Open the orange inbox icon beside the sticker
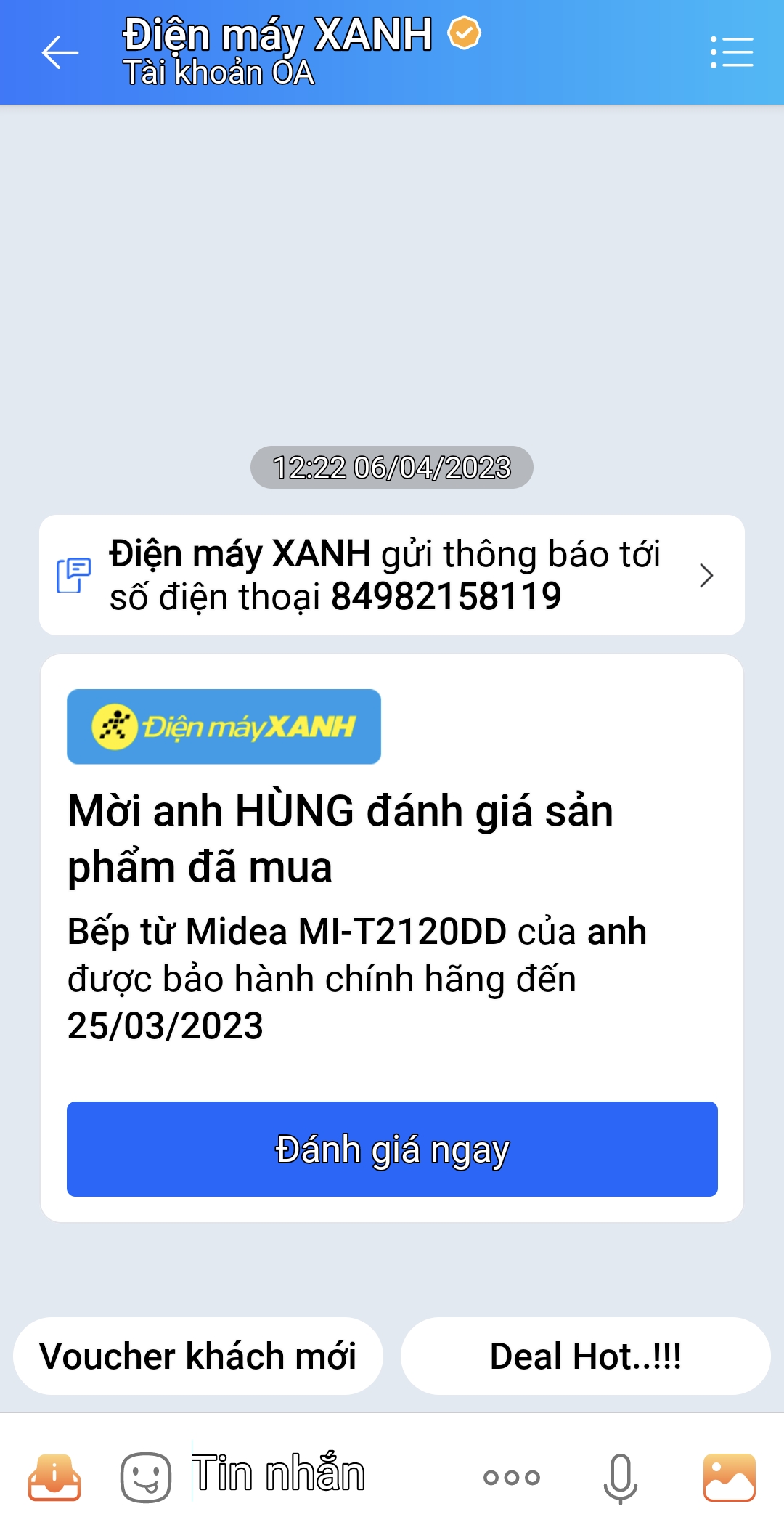 tap(54, 1477)
